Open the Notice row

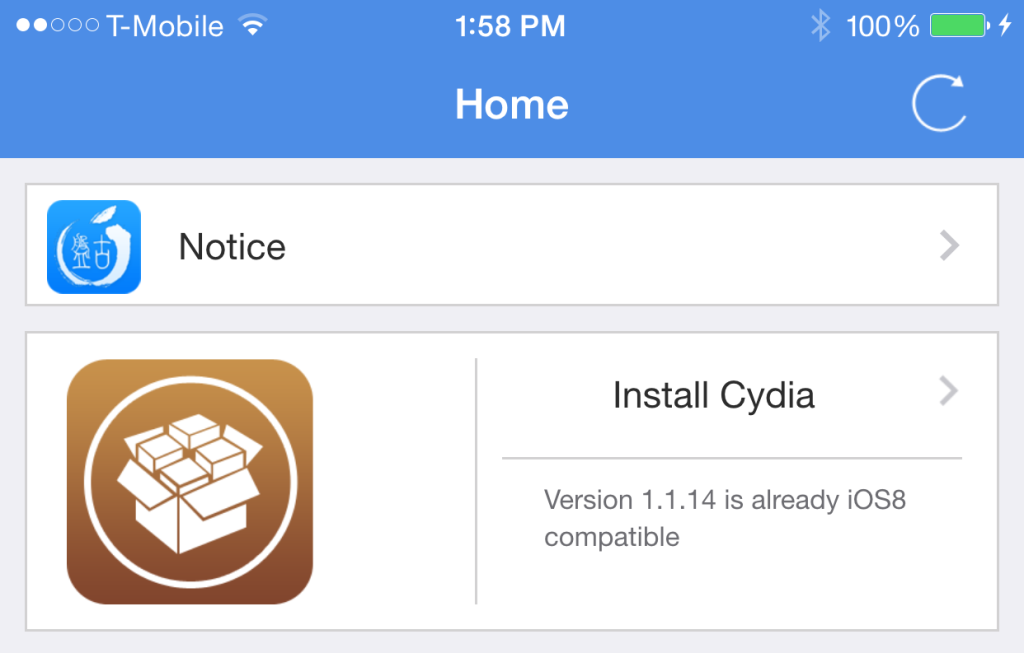[511, 246]
